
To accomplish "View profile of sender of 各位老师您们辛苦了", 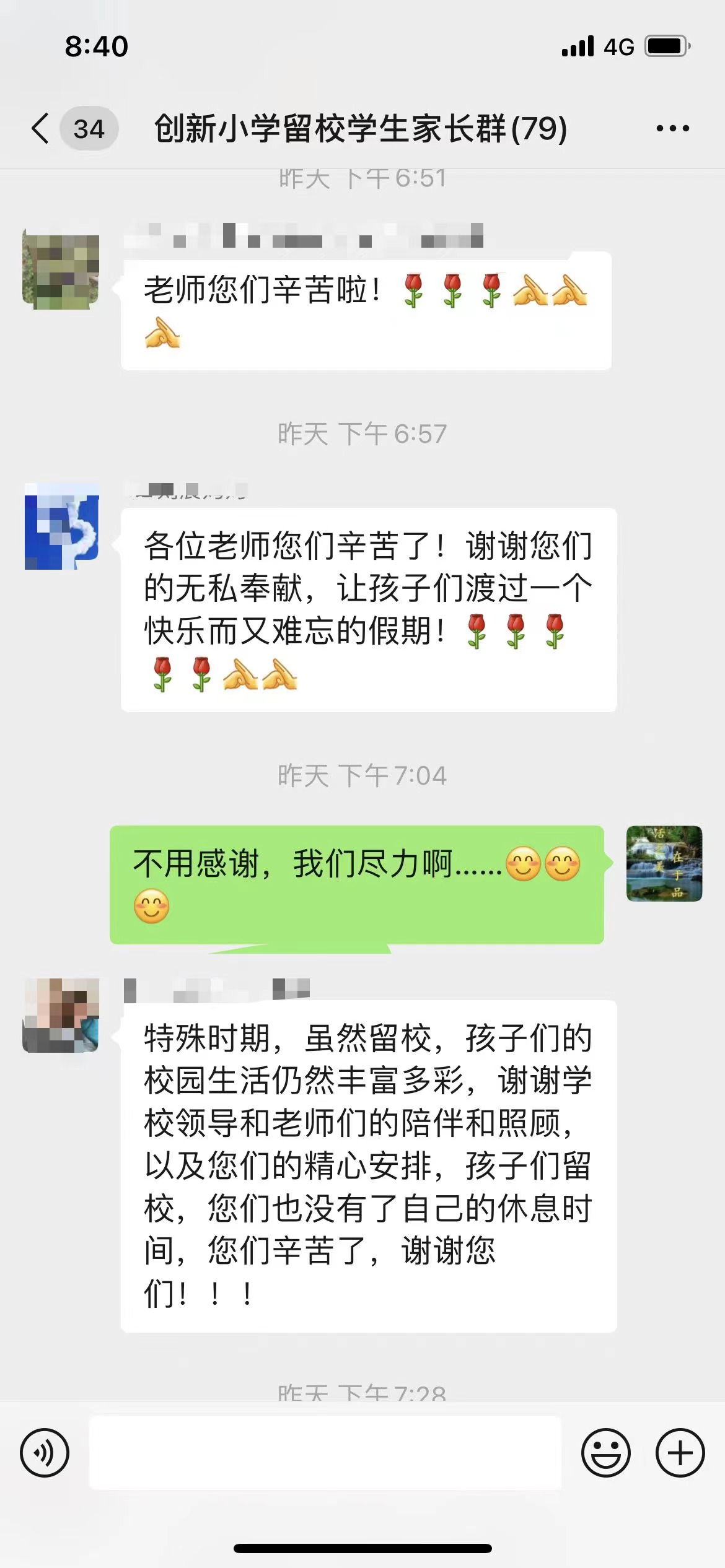I will point(61,526).
